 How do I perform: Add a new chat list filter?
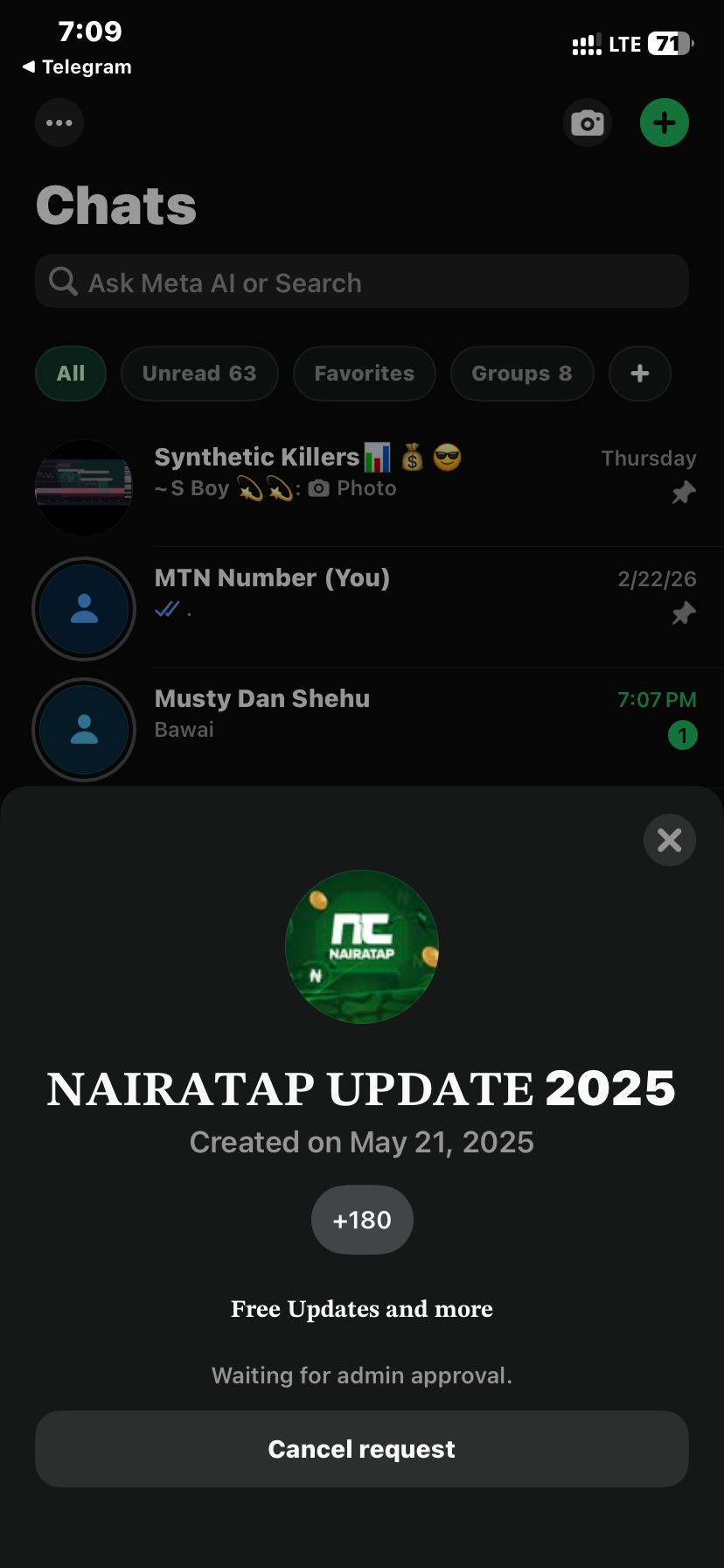(x=640, y=374)
